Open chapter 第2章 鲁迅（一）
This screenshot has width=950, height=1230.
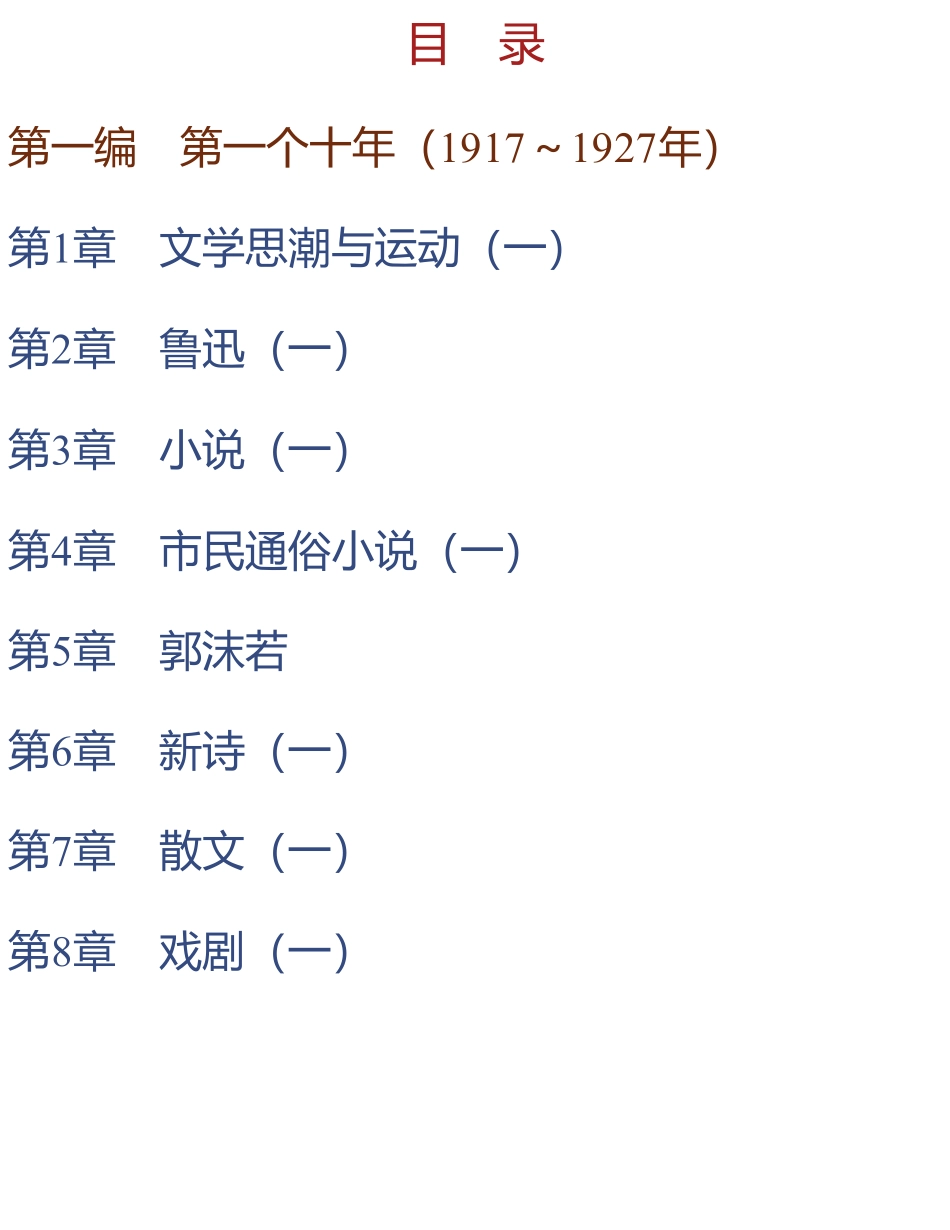[180, 350]
